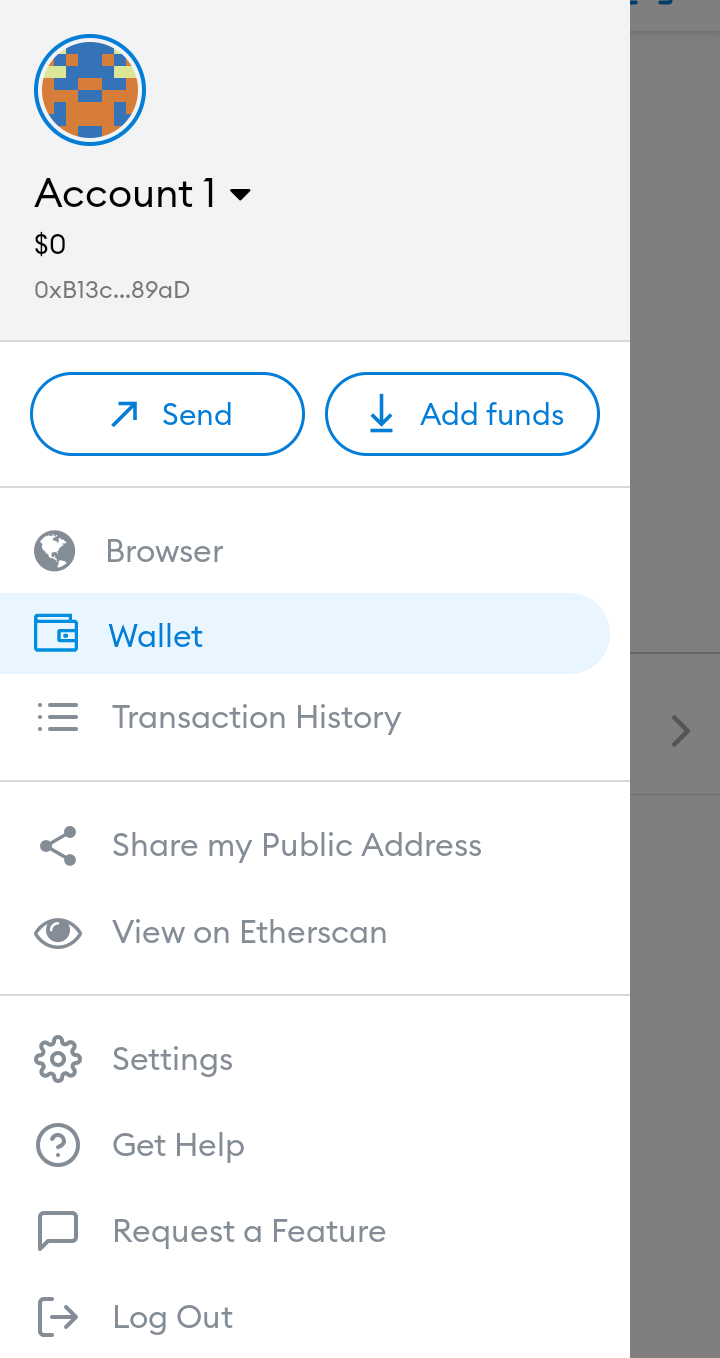
Task: Select Get Help
Action: click(x=178, y=1145)
